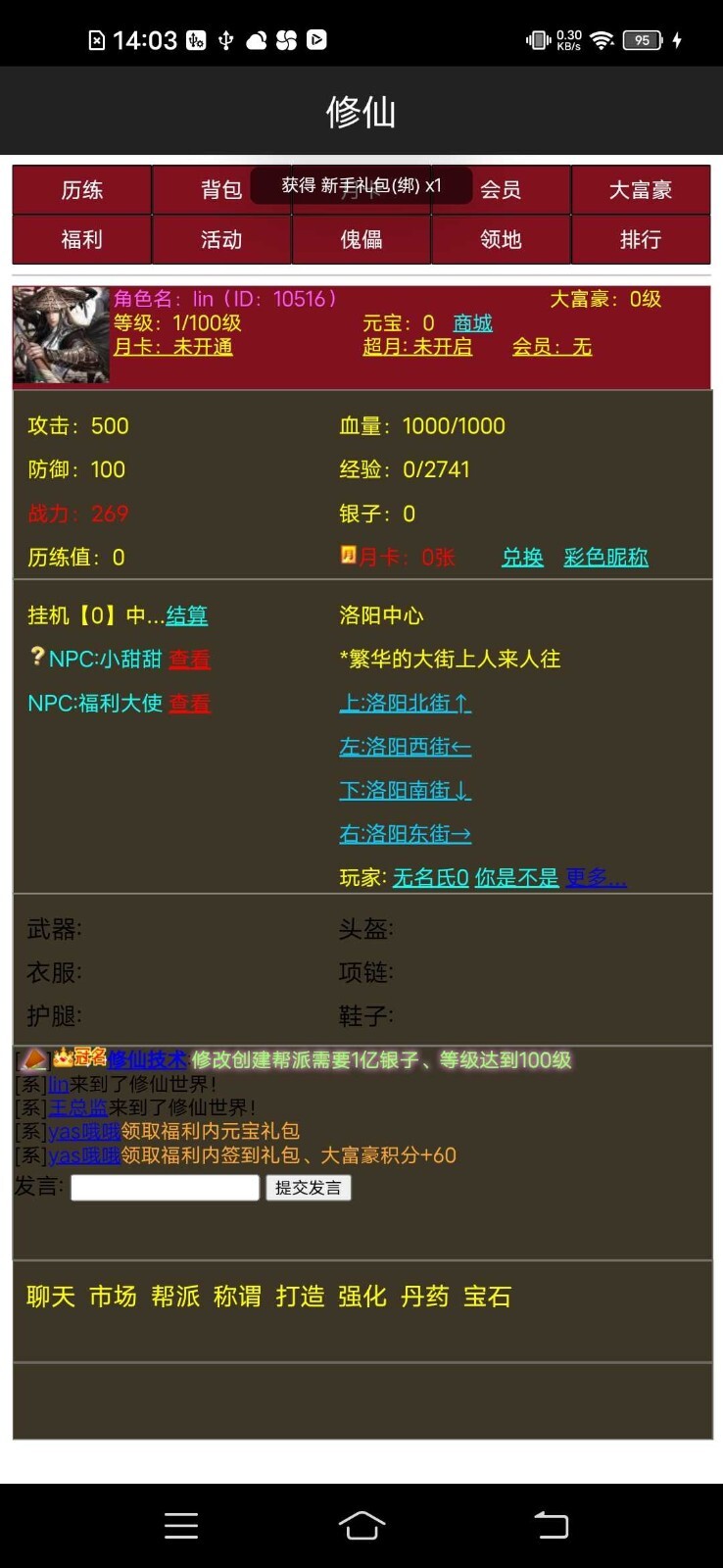Image resolution: width=723 pixels, height=1568 pixels.
Task: Click the question mark icon beside NPC小甜甜
Action: [x=35, y=659]
